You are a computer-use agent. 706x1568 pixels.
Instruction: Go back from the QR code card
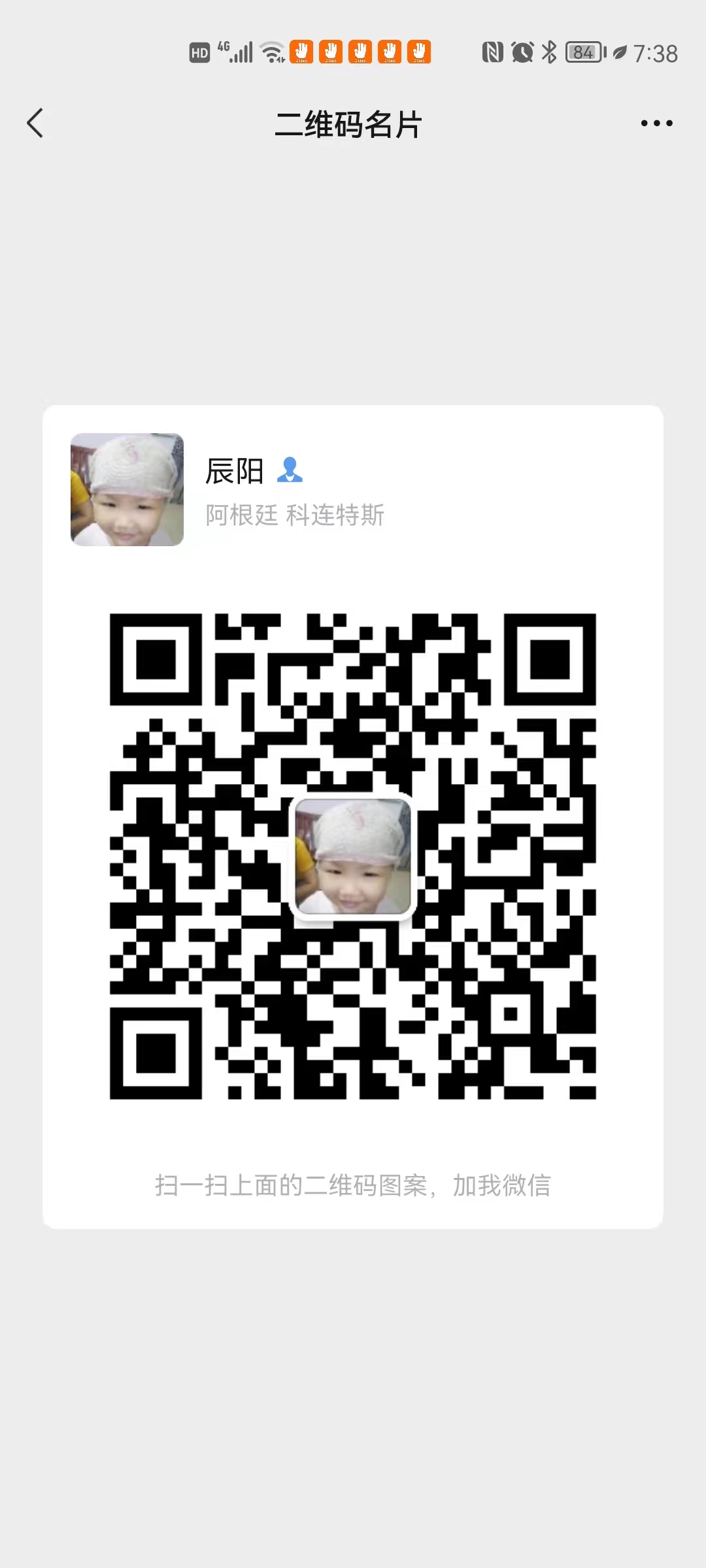35,123
